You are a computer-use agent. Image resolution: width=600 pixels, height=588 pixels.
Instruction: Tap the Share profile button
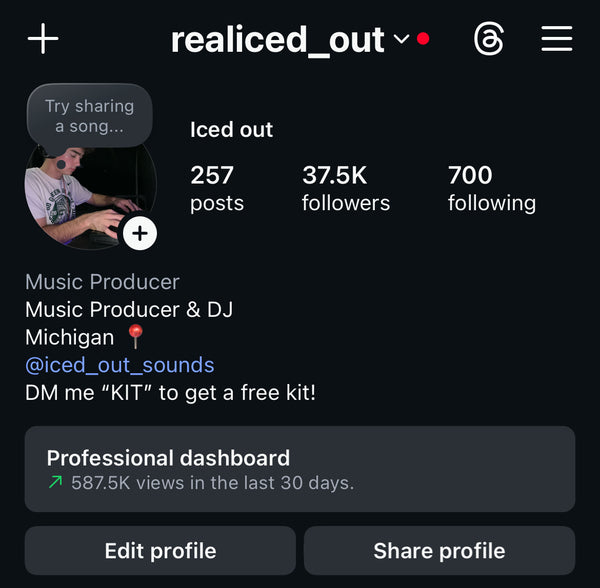click(x=439, y=551)
